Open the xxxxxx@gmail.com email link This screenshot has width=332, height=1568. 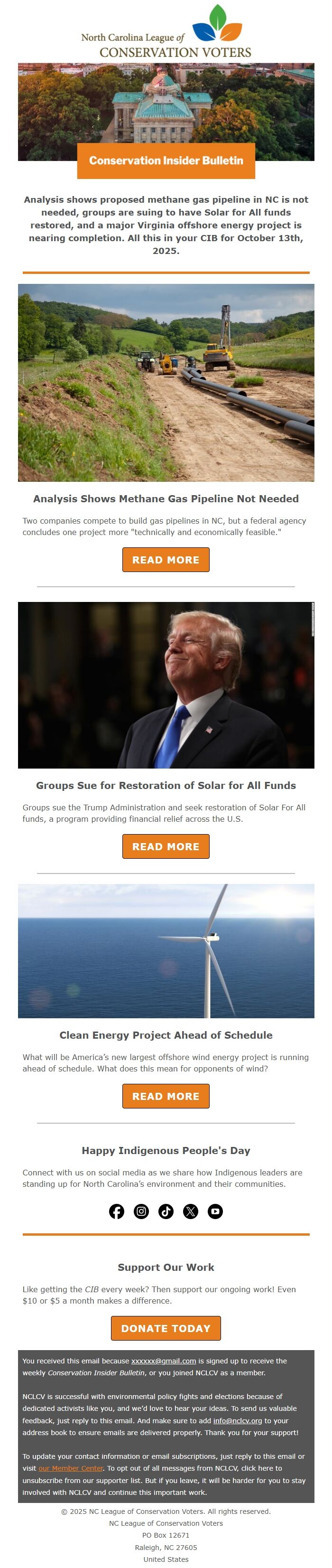[164, 1361]
